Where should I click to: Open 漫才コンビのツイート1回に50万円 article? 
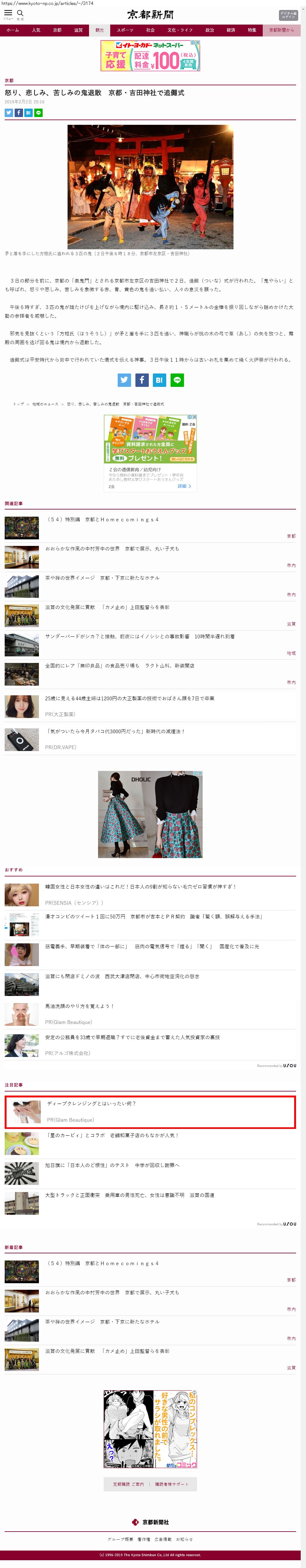coord(153,916)
